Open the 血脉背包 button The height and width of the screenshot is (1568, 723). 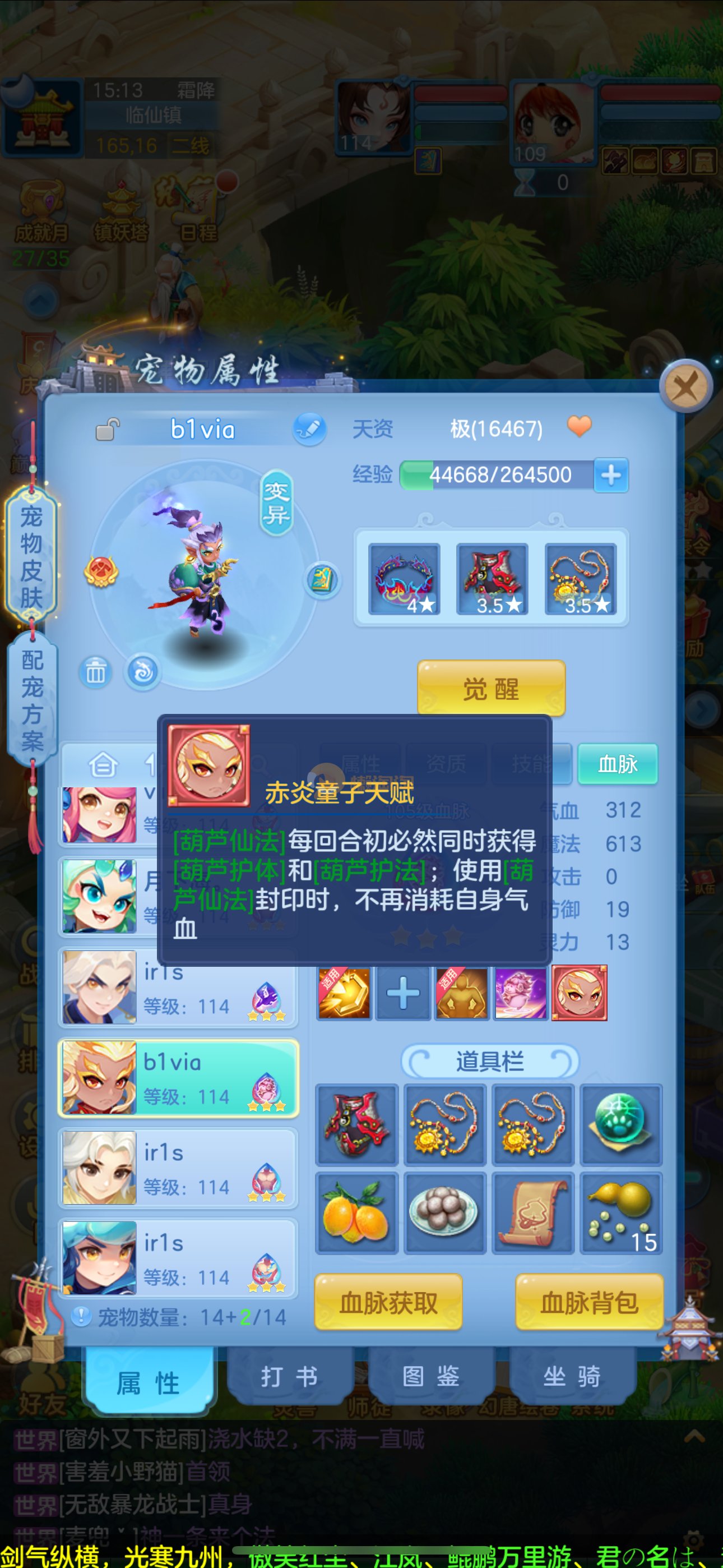point(588,1303)
